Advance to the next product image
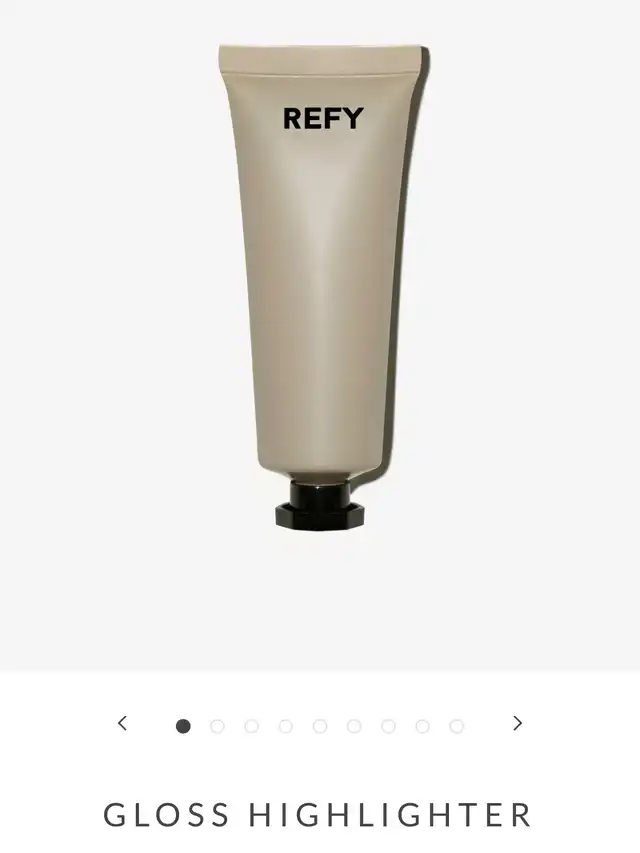This screenshot has height=853, width=640. coord(518,724)
